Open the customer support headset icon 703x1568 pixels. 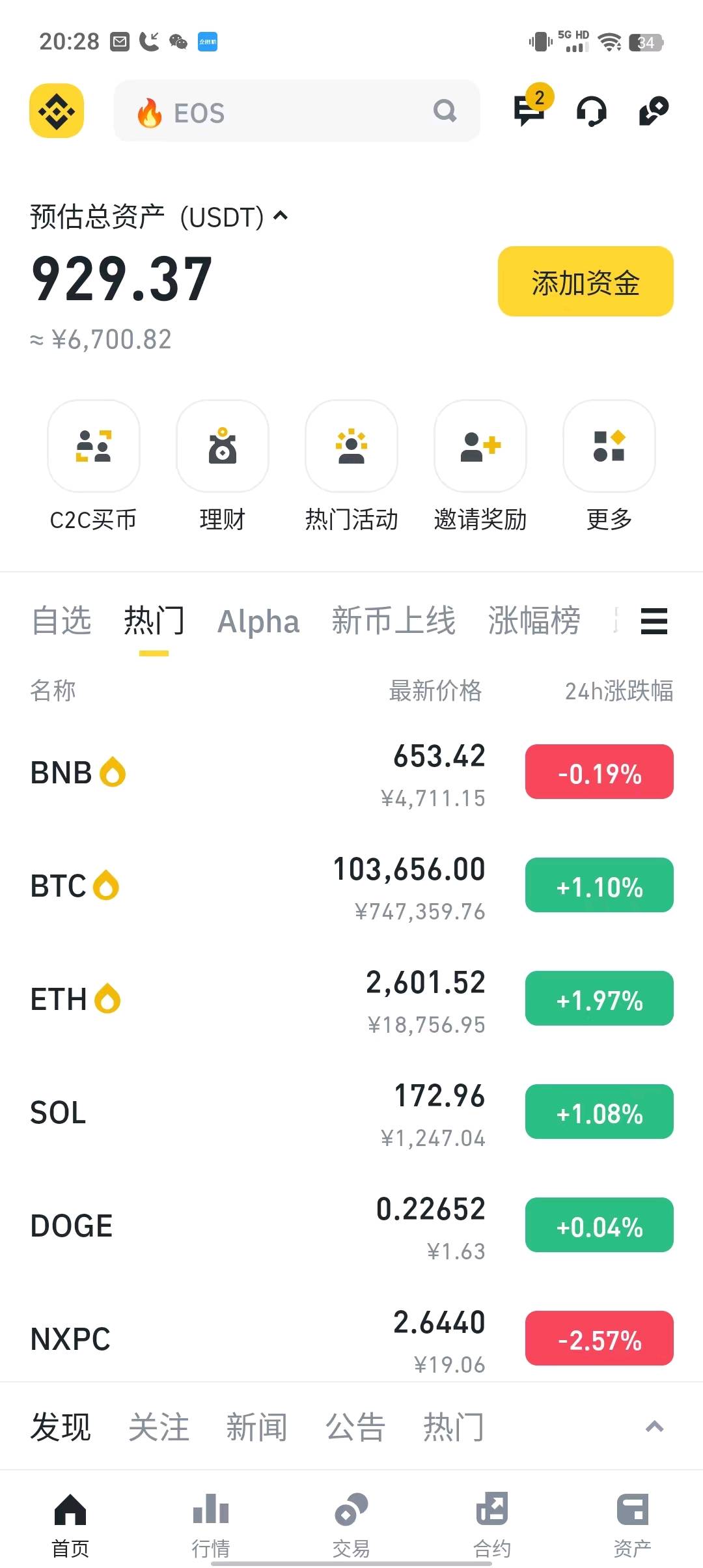(x=592, y=111)
